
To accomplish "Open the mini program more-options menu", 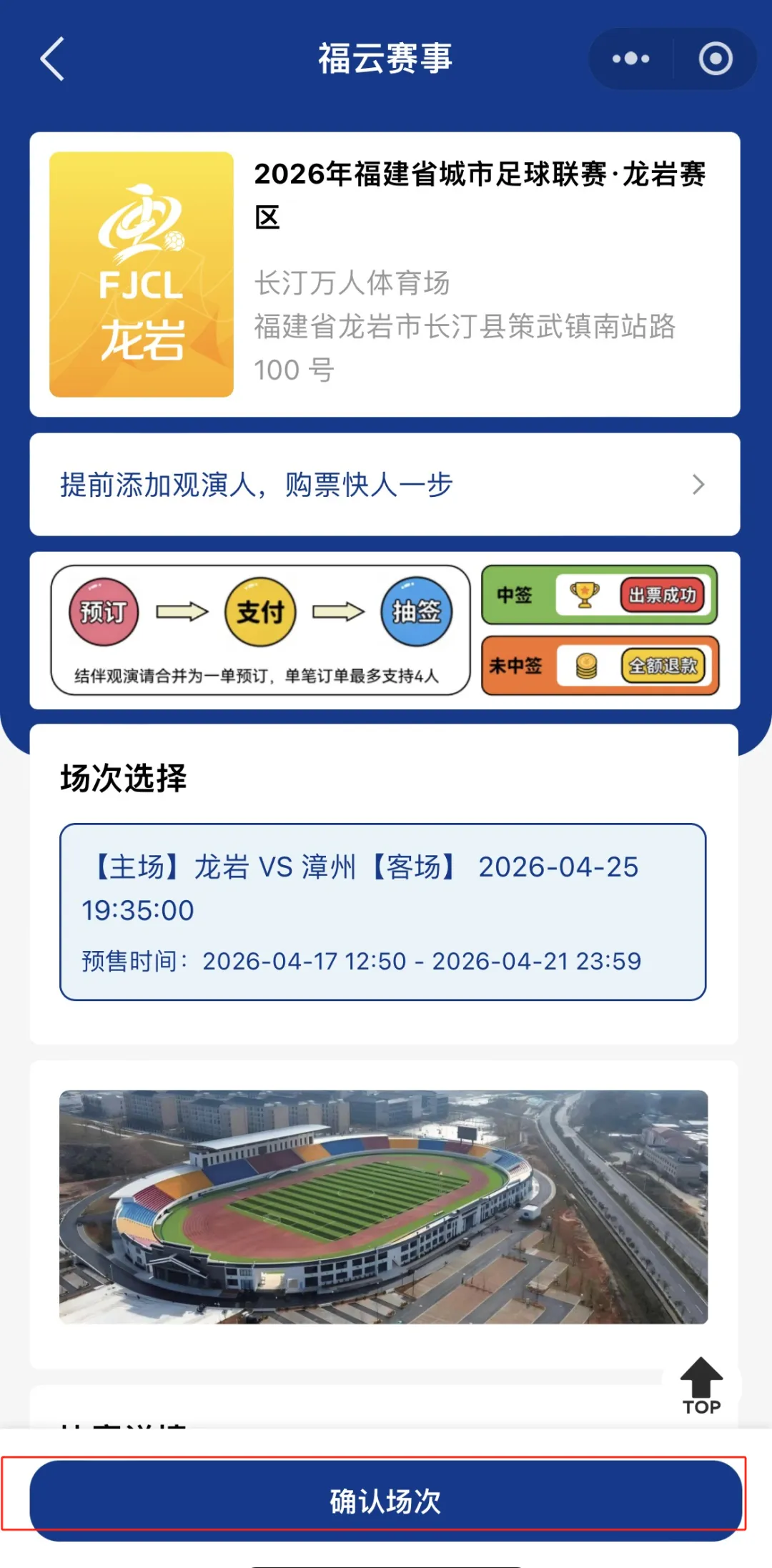I will click(x=630, y=59).
